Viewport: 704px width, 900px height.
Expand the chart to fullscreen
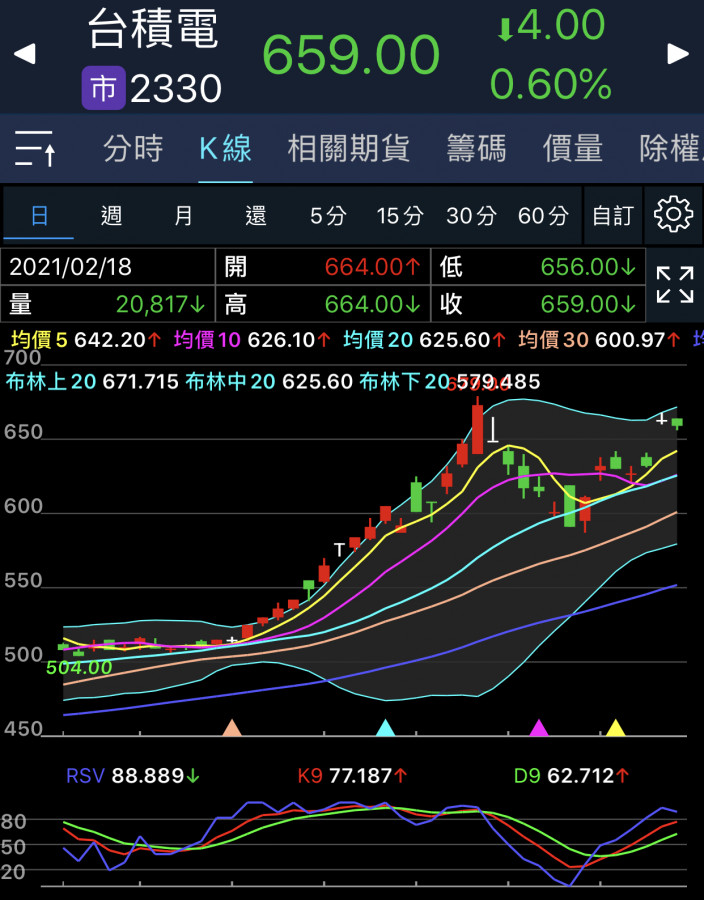pyautogui.click(x=675, y=285)
